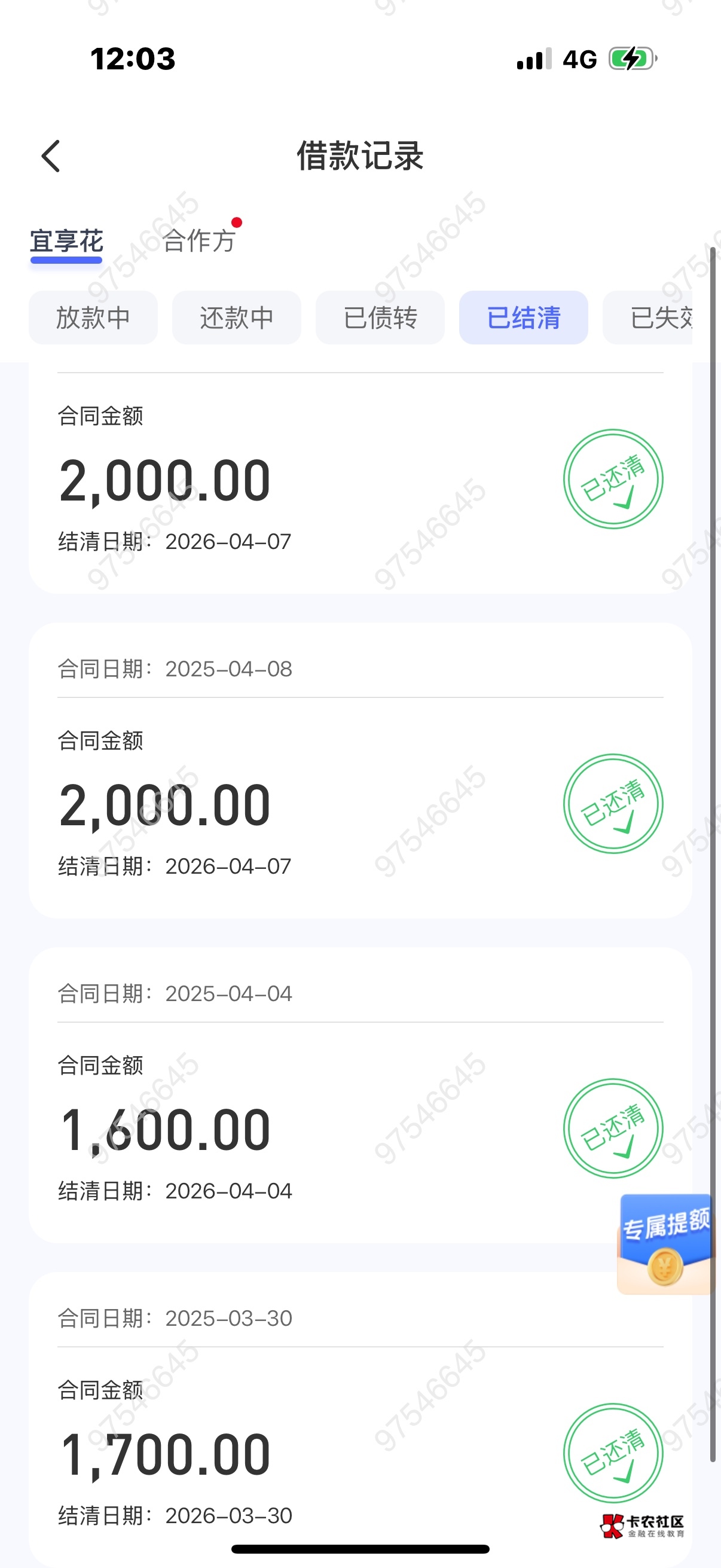
Task: Select the 放款中 filter chip
Action: (x=93, y=318)
